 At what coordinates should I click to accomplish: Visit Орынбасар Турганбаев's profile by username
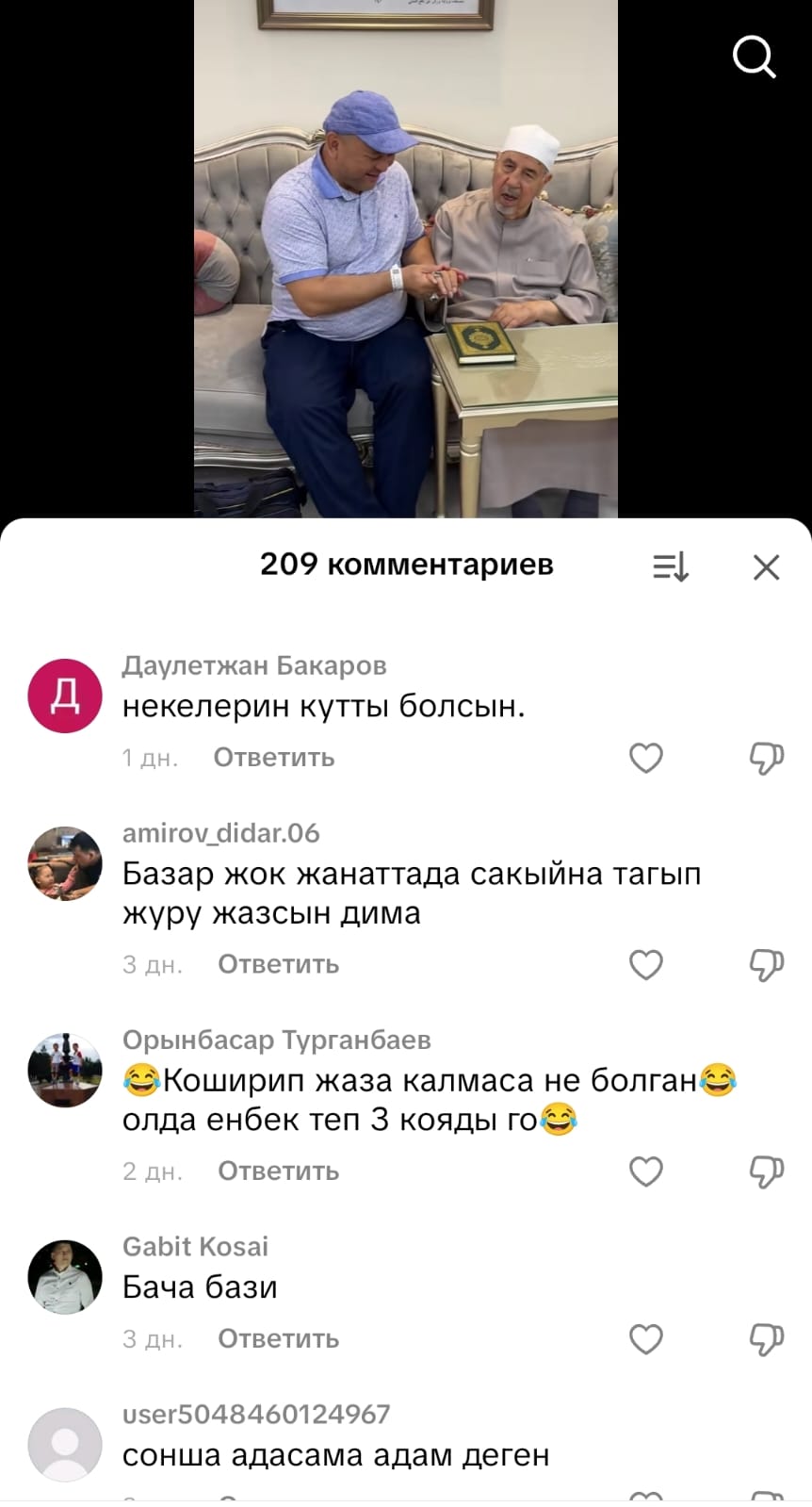point(277,1040)
